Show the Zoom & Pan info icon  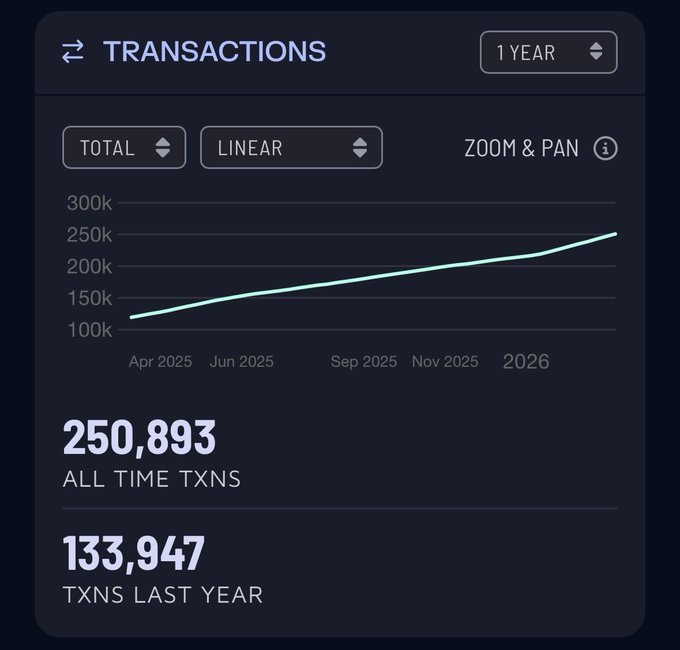click(x=605, y=148)
